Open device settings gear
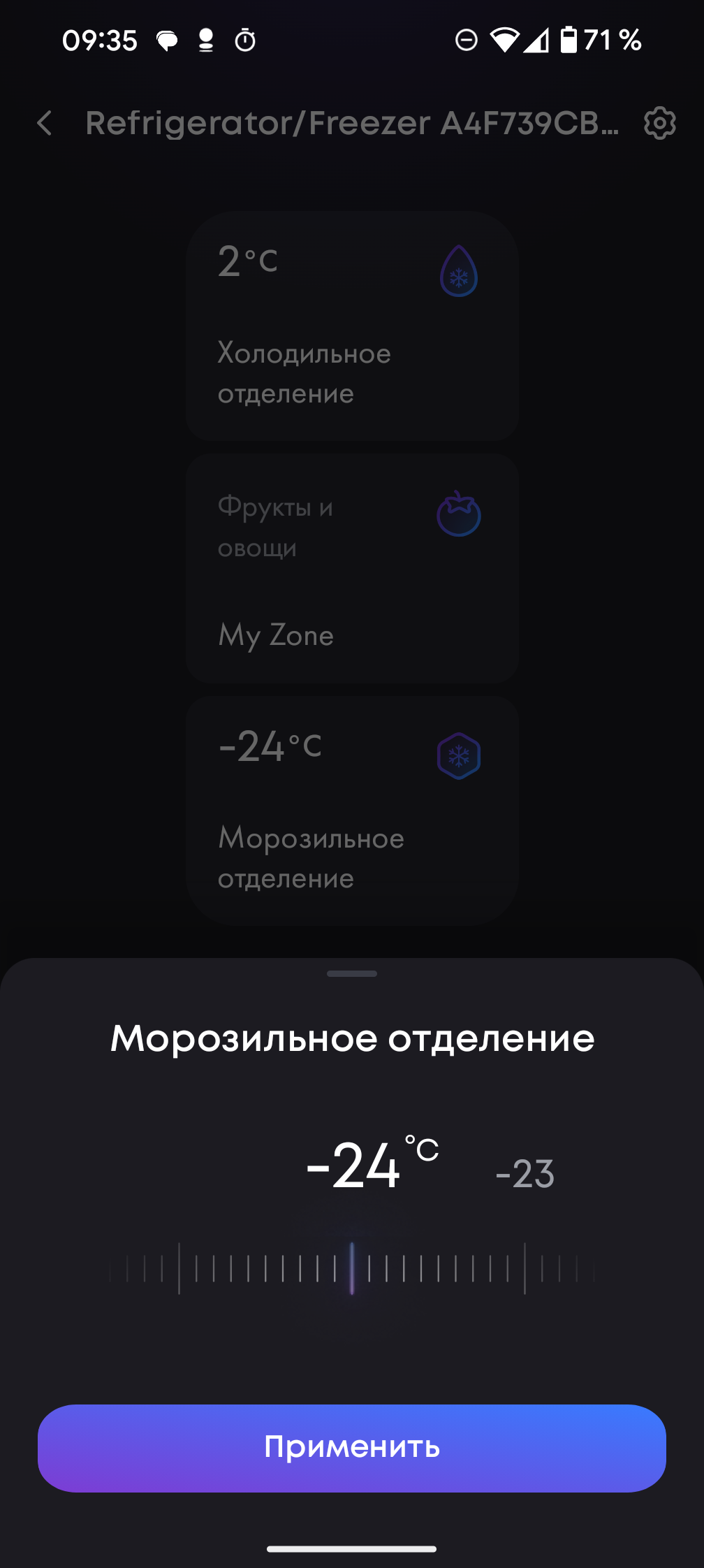Screen dimensions: 704x1568 pyautogui.click(x=659, y=124)
